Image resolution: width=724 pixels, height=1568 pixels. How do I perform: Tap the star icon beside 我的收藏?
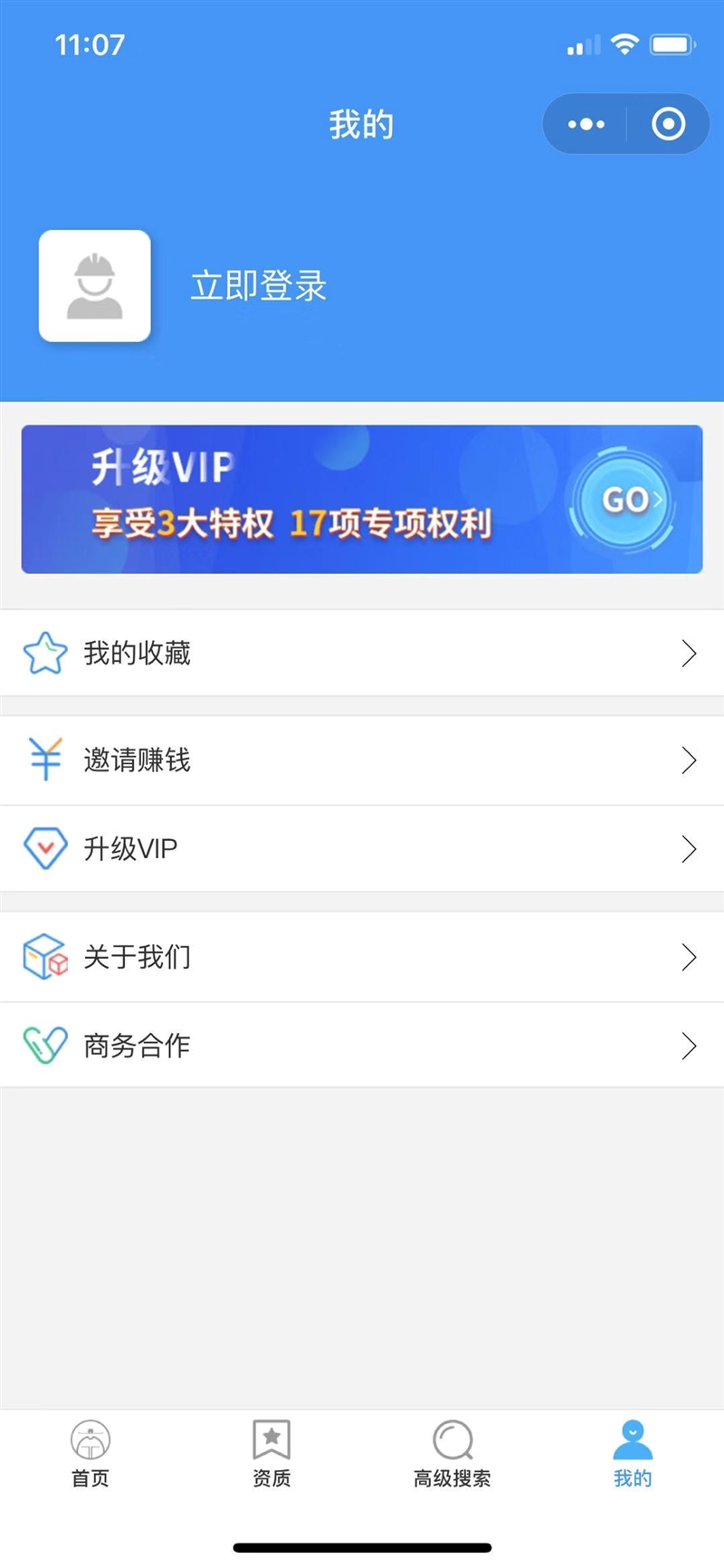pyautogui.click(x=45, y=653)
